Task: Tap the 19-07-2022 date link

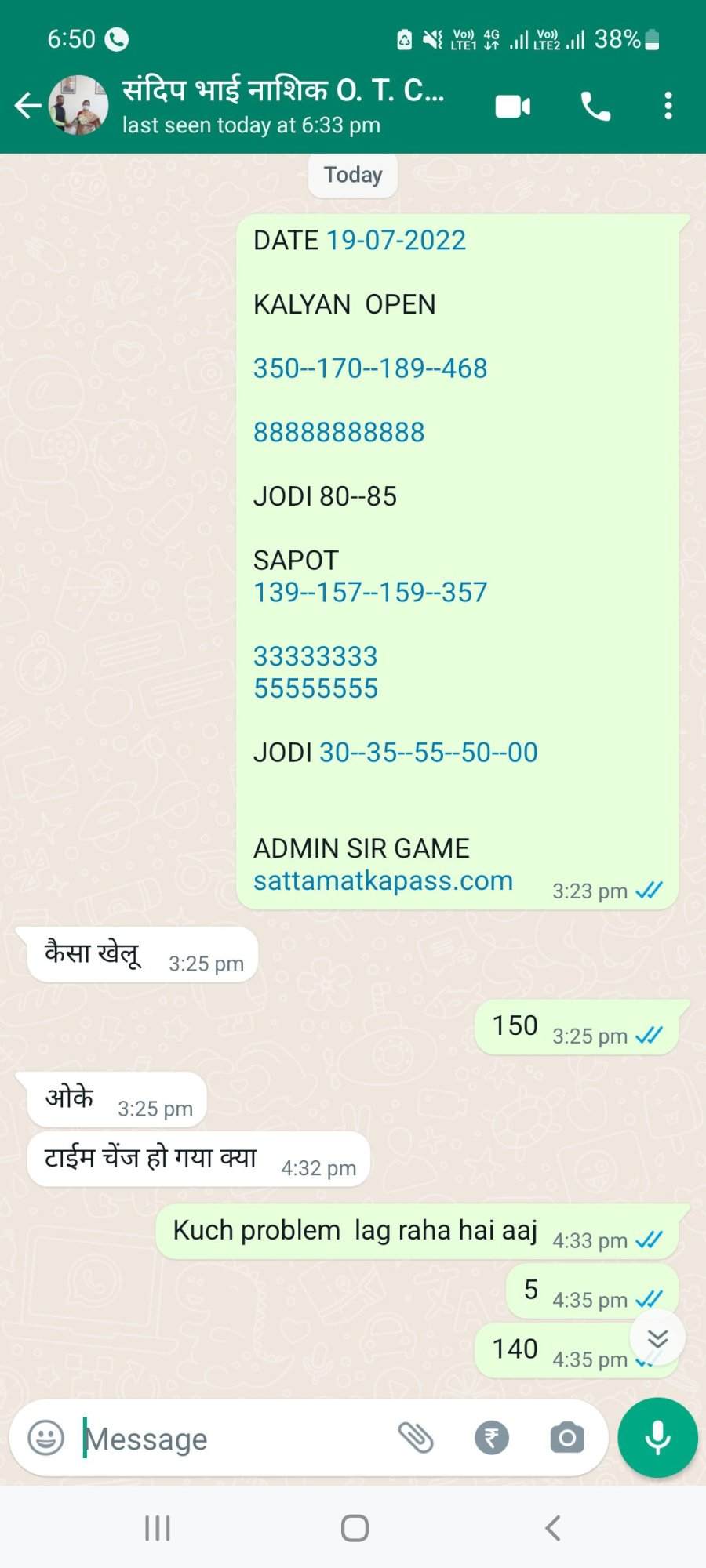Action: 396,240
